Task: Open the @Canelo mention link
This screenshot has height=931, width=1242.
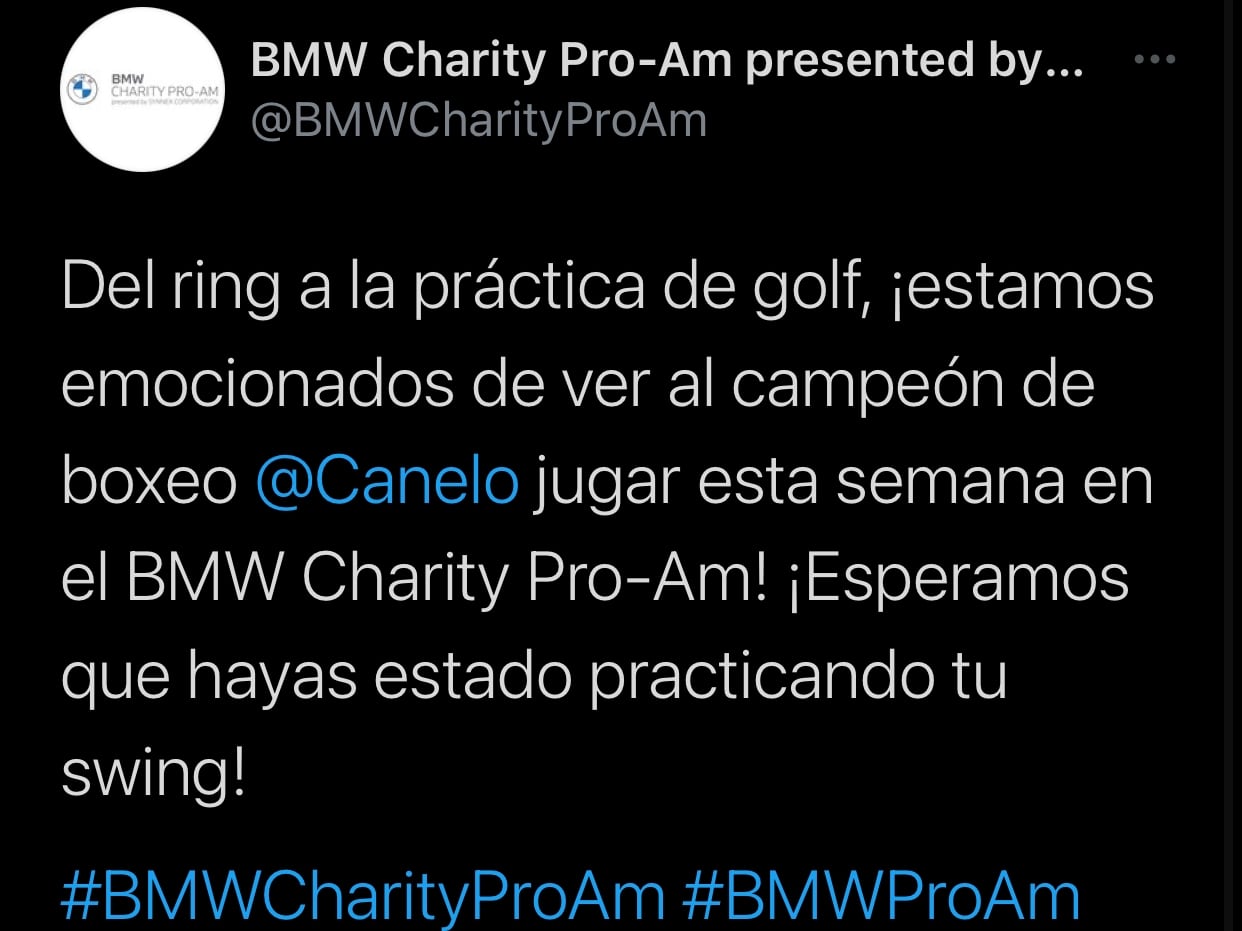Action: click(388, 482)
